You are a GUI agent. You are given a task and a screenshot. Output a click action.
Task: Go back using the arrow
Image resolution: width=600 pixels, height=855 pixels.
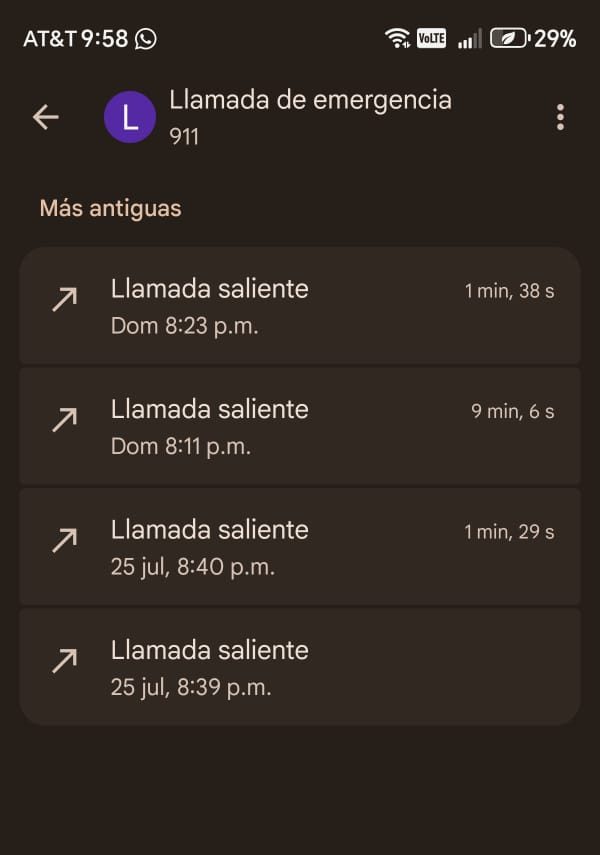click(x=46, y=117)
